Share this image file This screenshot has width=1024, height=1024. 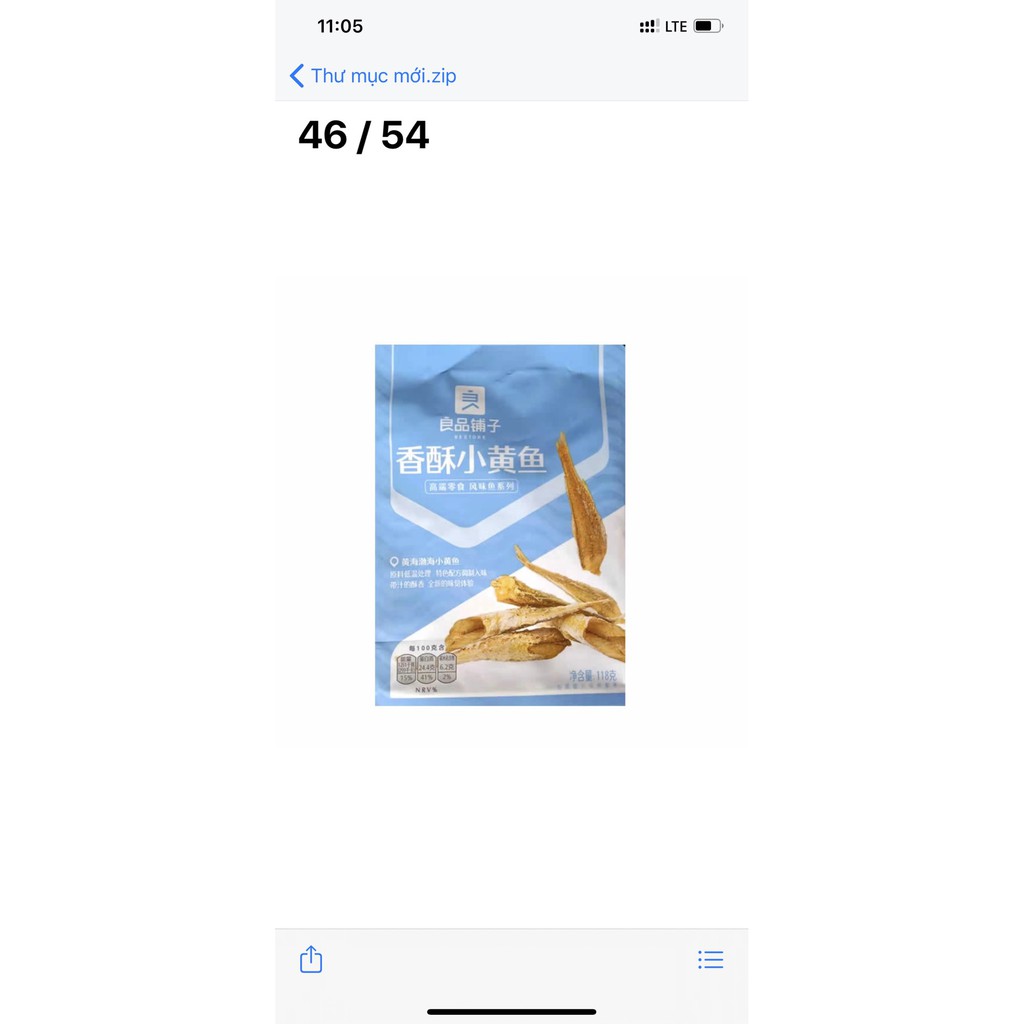pos(311,959)
